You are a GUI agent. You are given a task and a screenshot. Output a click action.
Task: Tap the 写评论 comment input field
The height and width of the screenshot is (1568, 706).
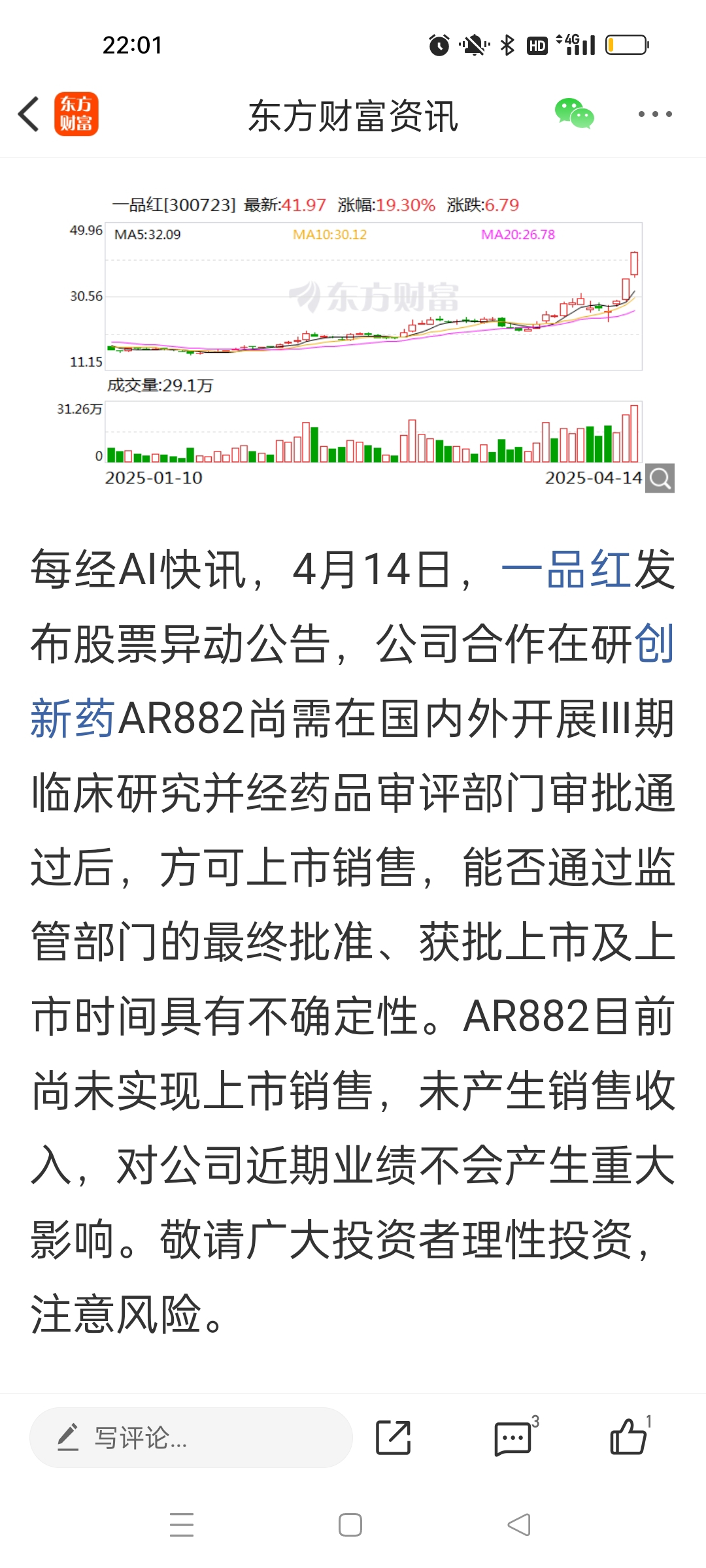191,1437
